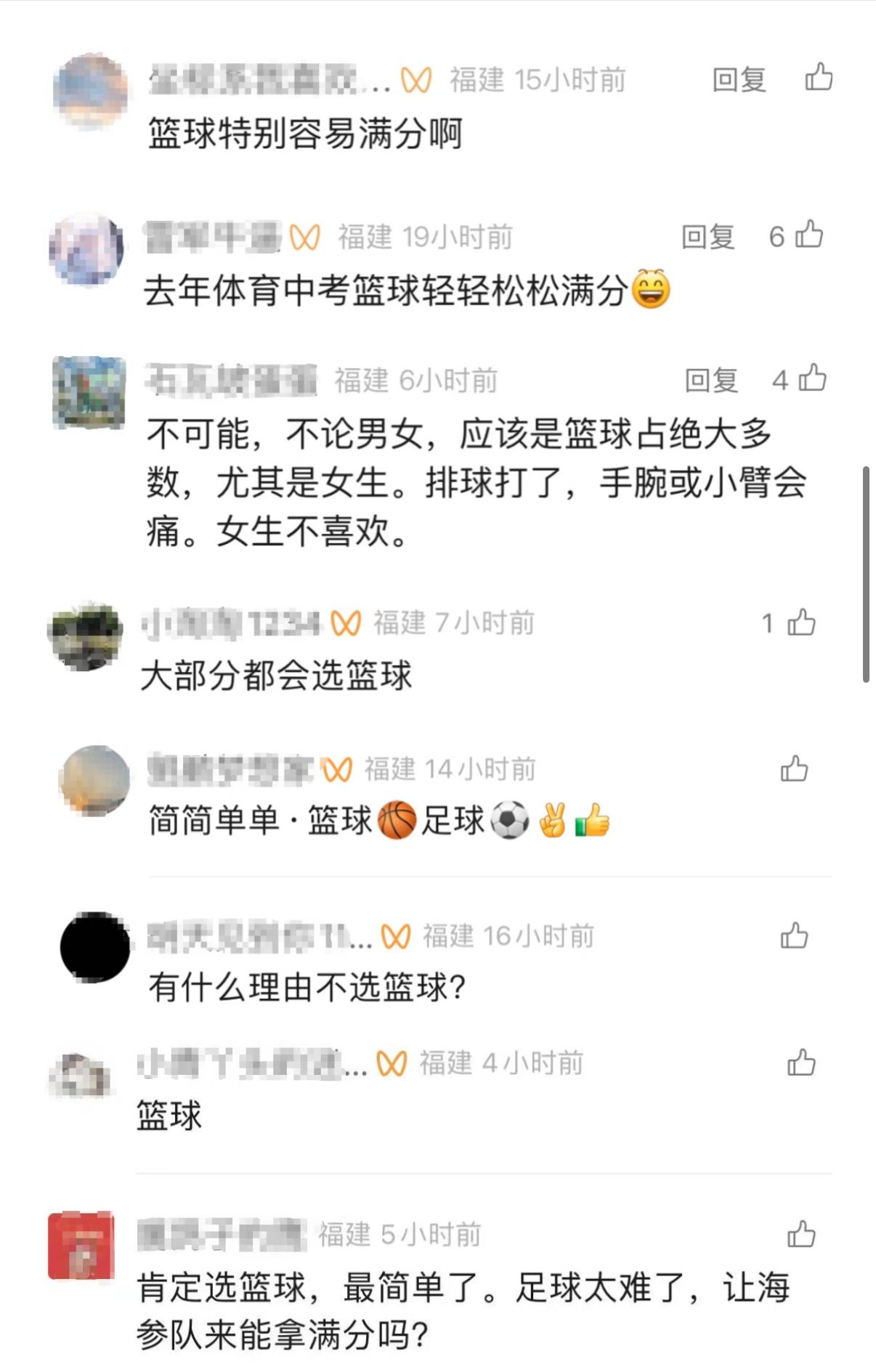Viewport: 876px width, 1372px height.
Task: Open avatar of the "肯定选篮球" commenter
Action: point(81,1246)
